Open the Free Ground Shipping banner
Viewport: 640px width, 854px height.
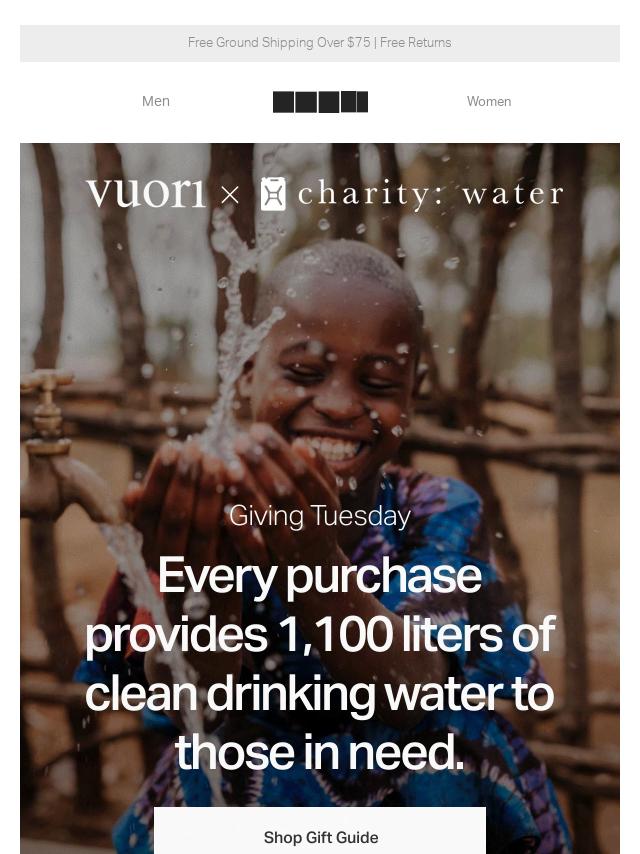coord(319,43)
